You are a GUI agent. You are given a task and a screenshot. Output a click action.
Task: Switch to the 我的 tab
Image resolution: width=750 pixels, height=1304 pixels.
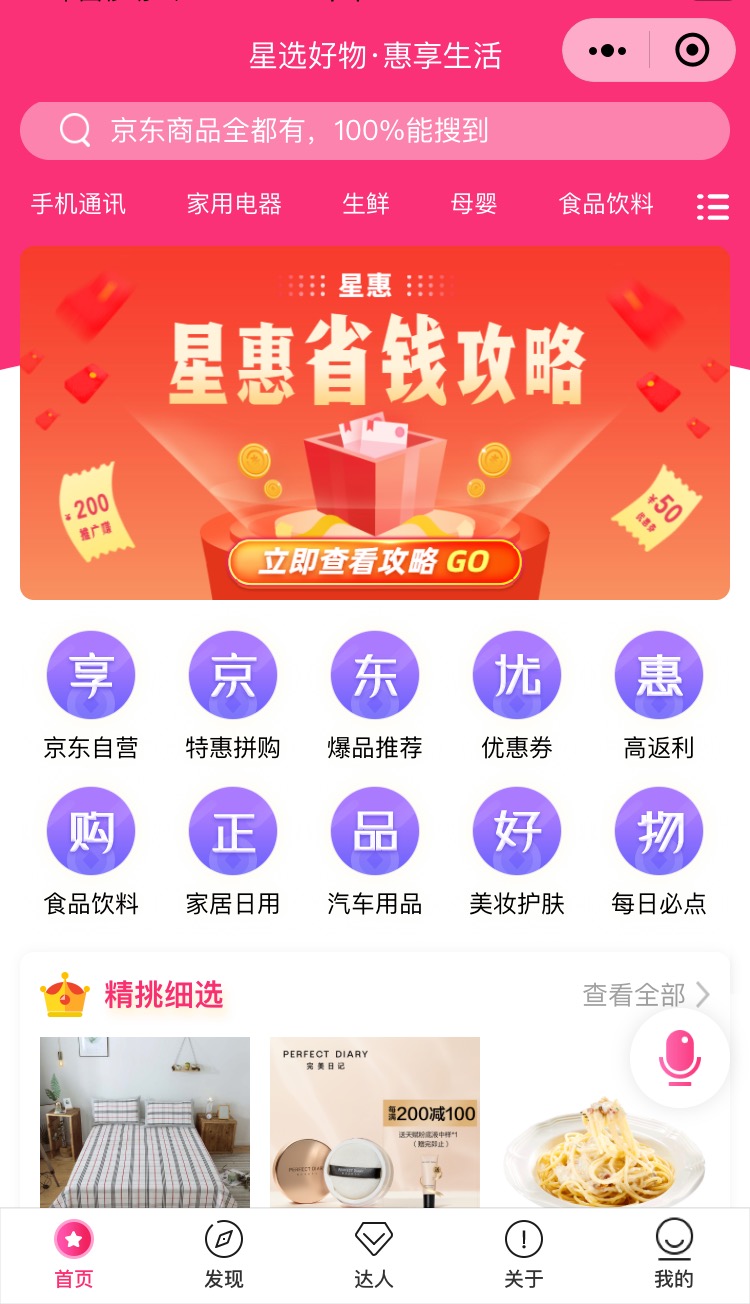(x=674, y=1256)
